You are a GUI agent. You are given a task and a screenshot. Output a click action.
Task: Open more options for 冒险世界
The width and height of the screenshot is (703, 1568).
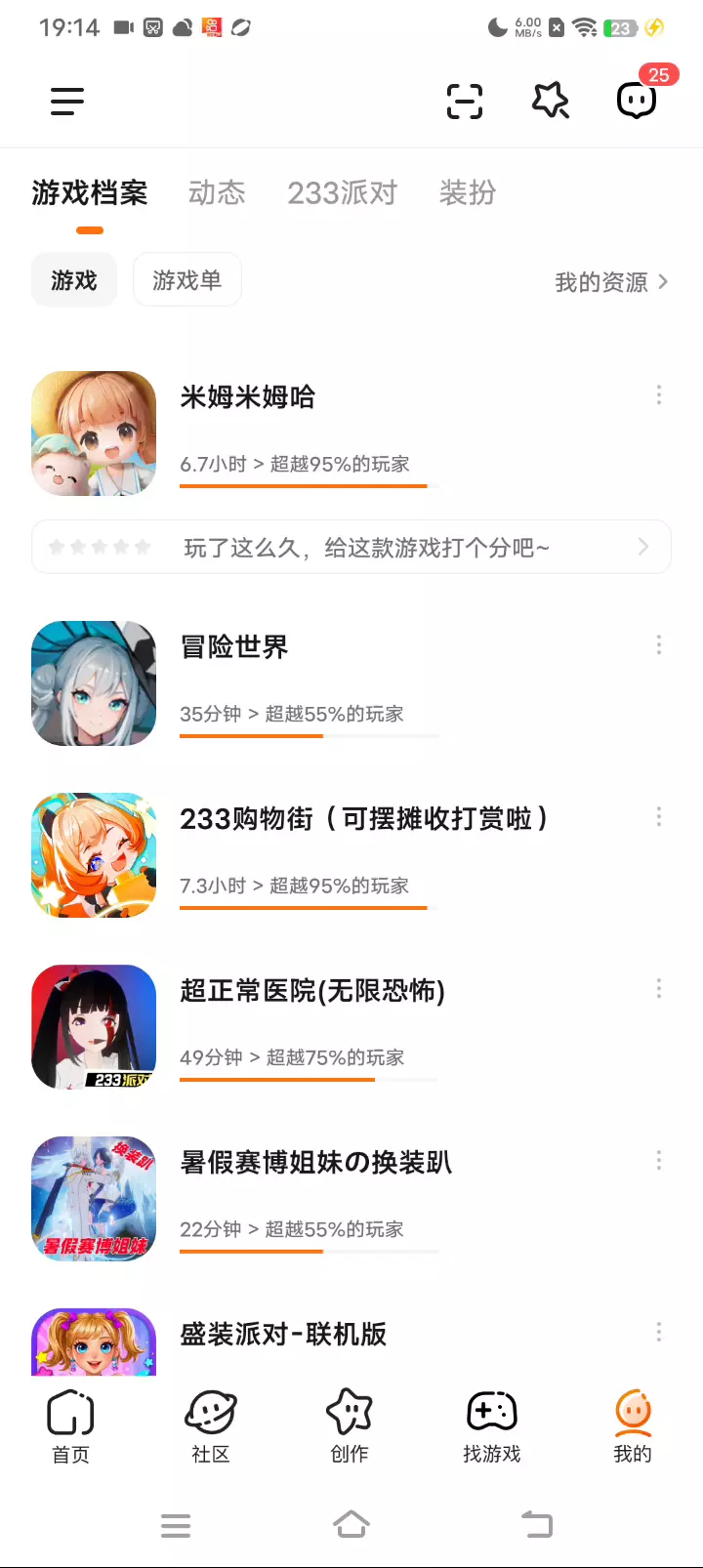[659, 644]
